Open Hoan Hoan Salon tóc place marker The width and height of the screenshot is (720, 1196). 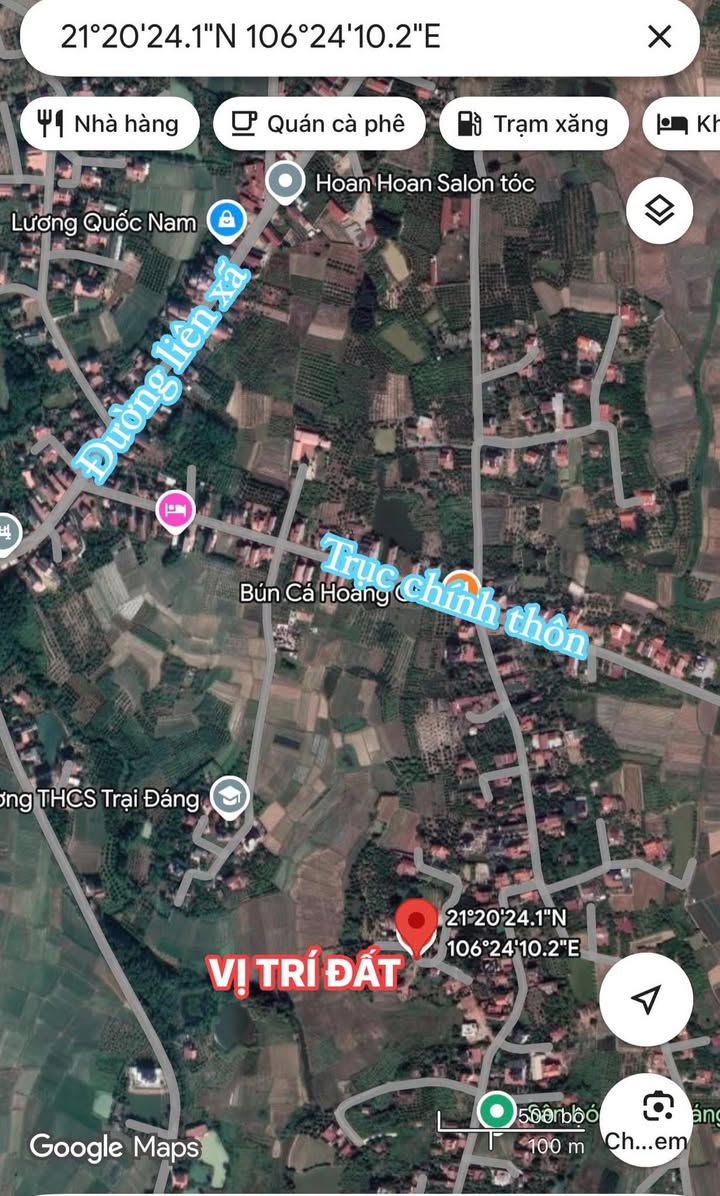click(x=288, y=183)
